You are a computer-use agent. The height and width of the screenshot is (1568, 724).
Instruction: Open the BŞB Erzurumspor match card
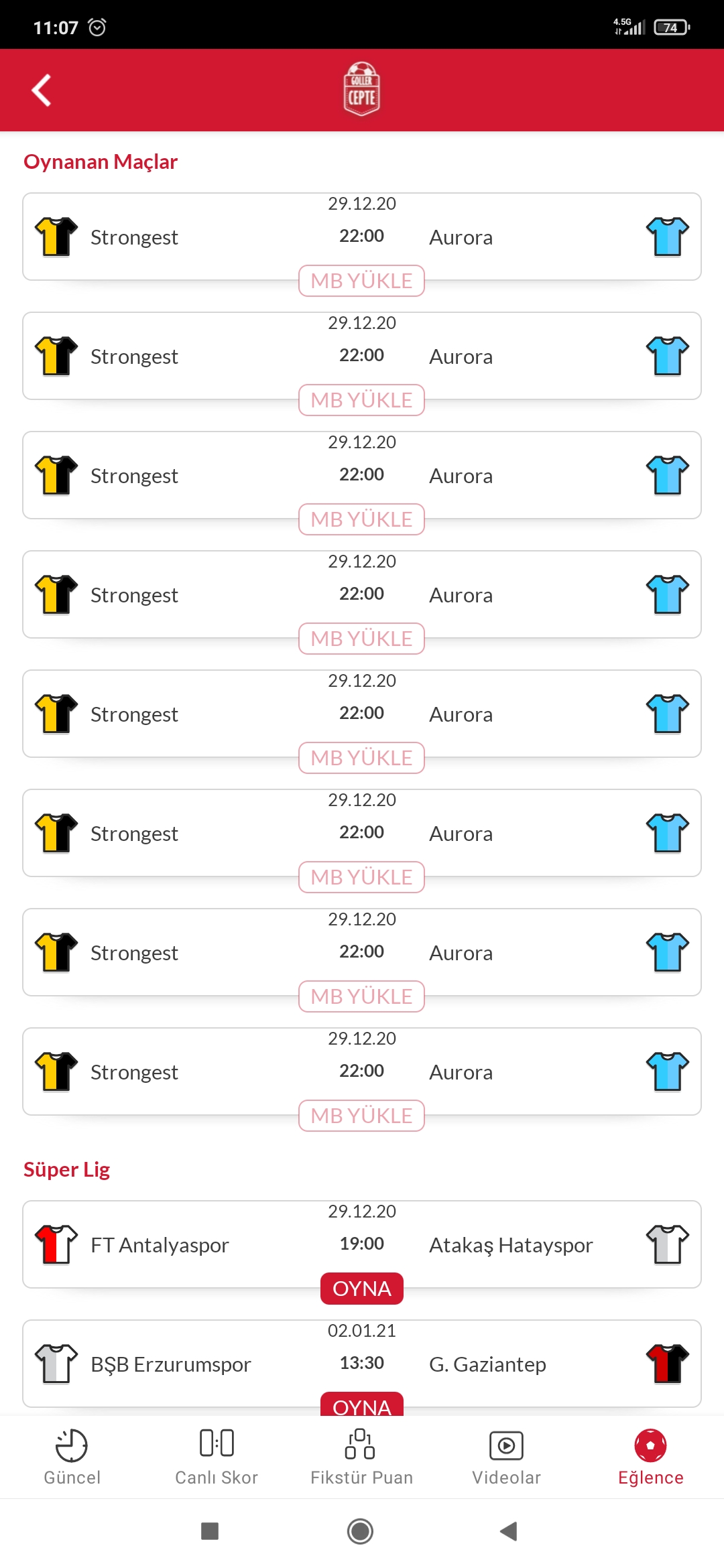click(x=362, y=1363)
